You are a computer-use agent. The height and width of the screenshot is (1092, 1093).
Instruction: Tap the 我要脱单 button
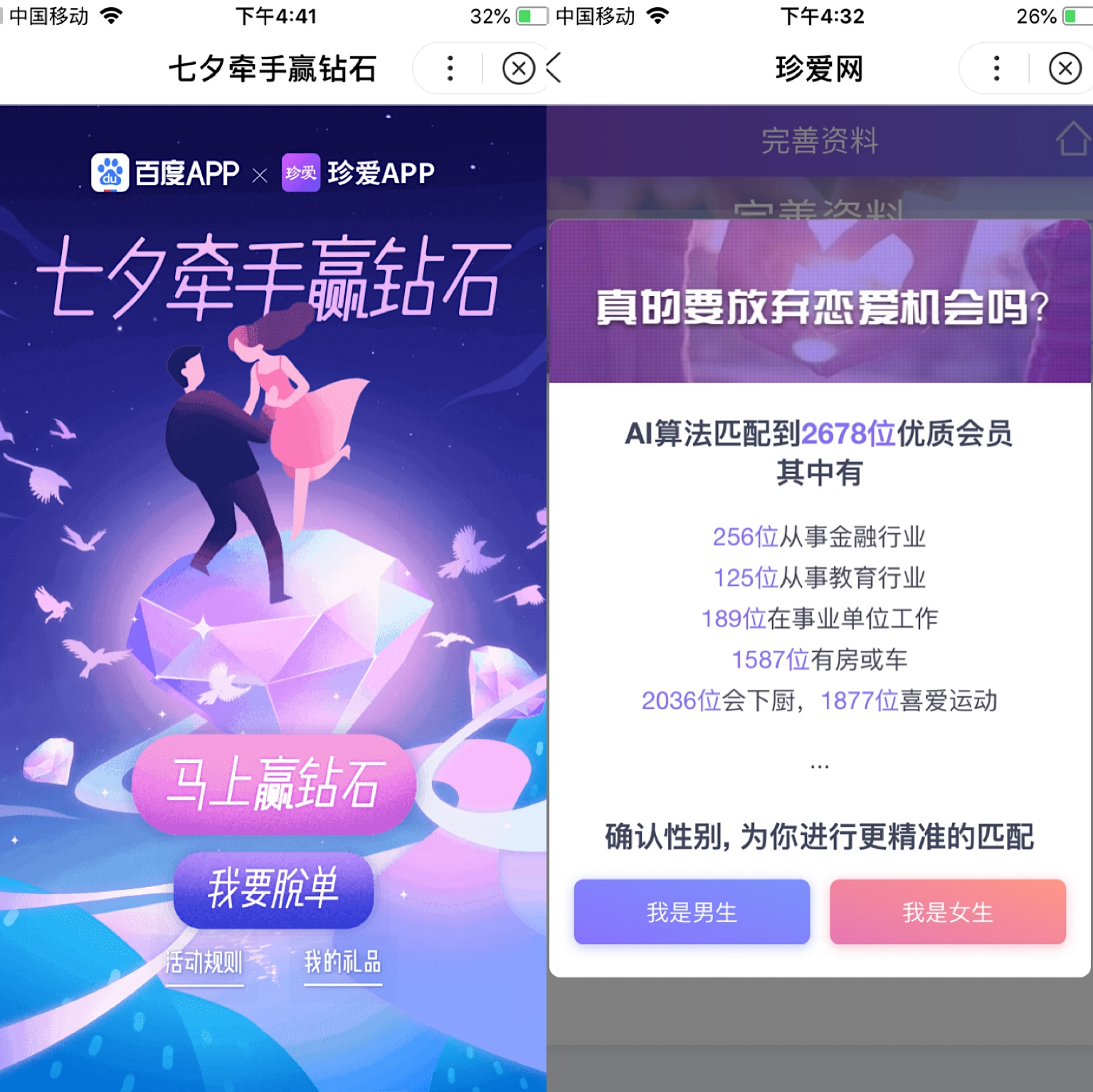pyautogui.click(x=273, y=889)
